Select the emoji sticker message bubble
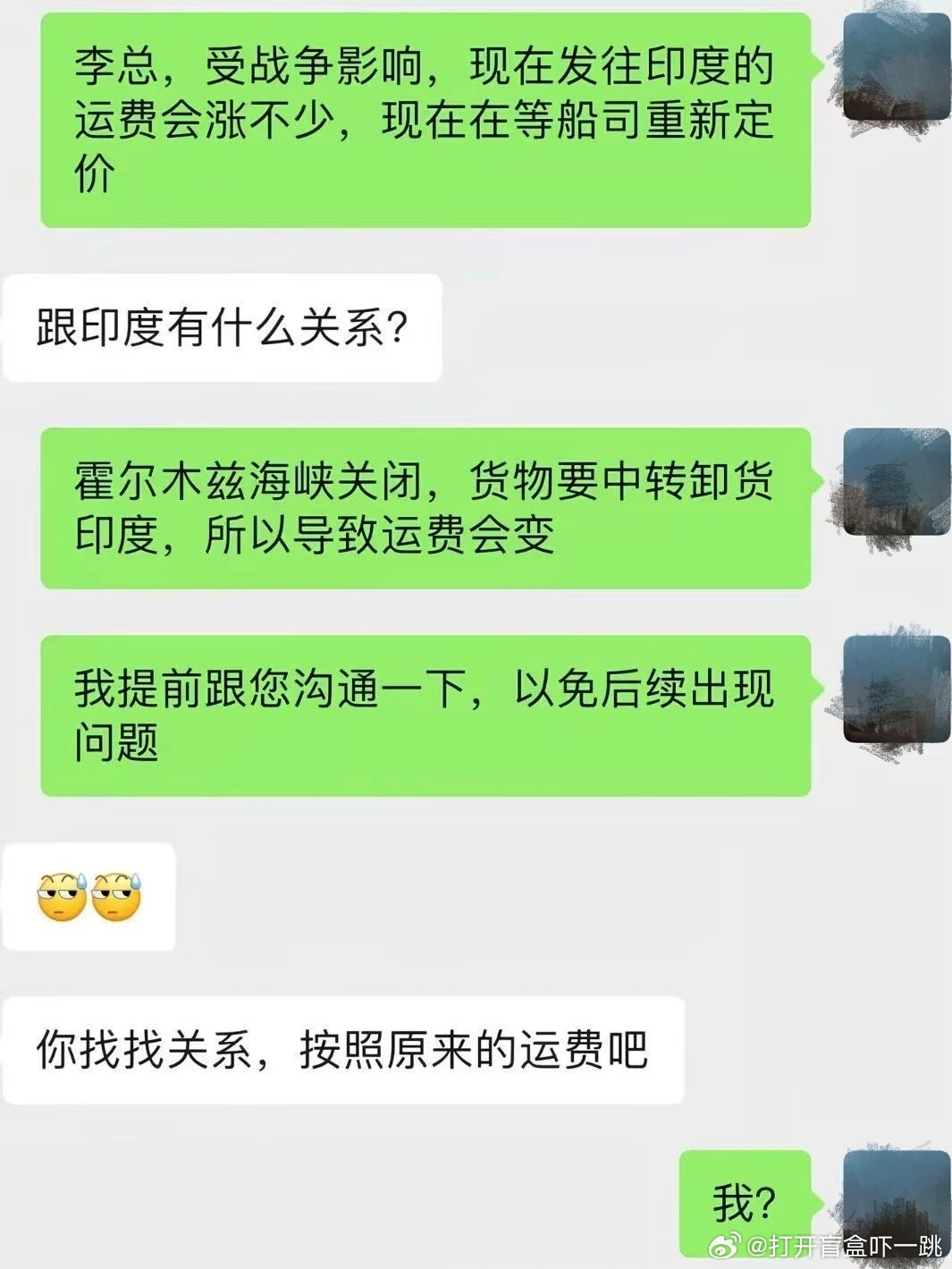This screenshot has width=952, height=1269. [x=88, y=897]
